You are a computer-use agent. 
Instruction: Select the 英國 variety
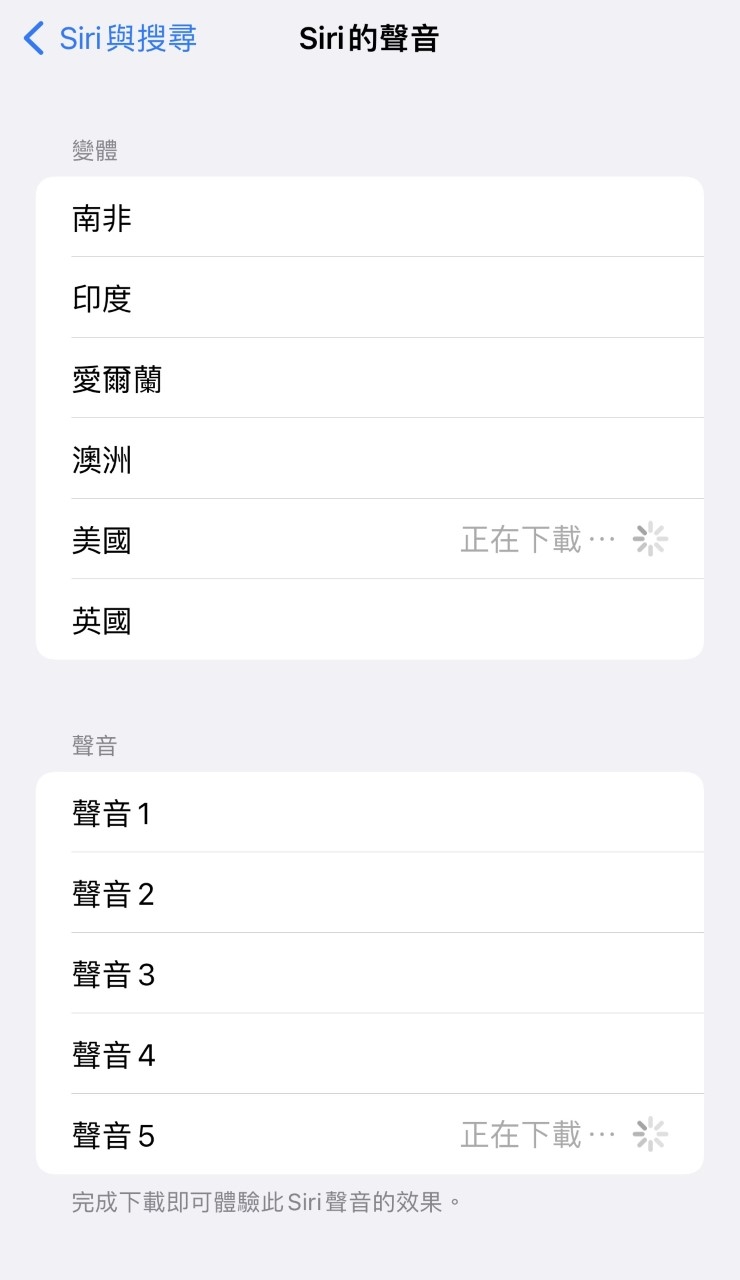click(369, 620)
